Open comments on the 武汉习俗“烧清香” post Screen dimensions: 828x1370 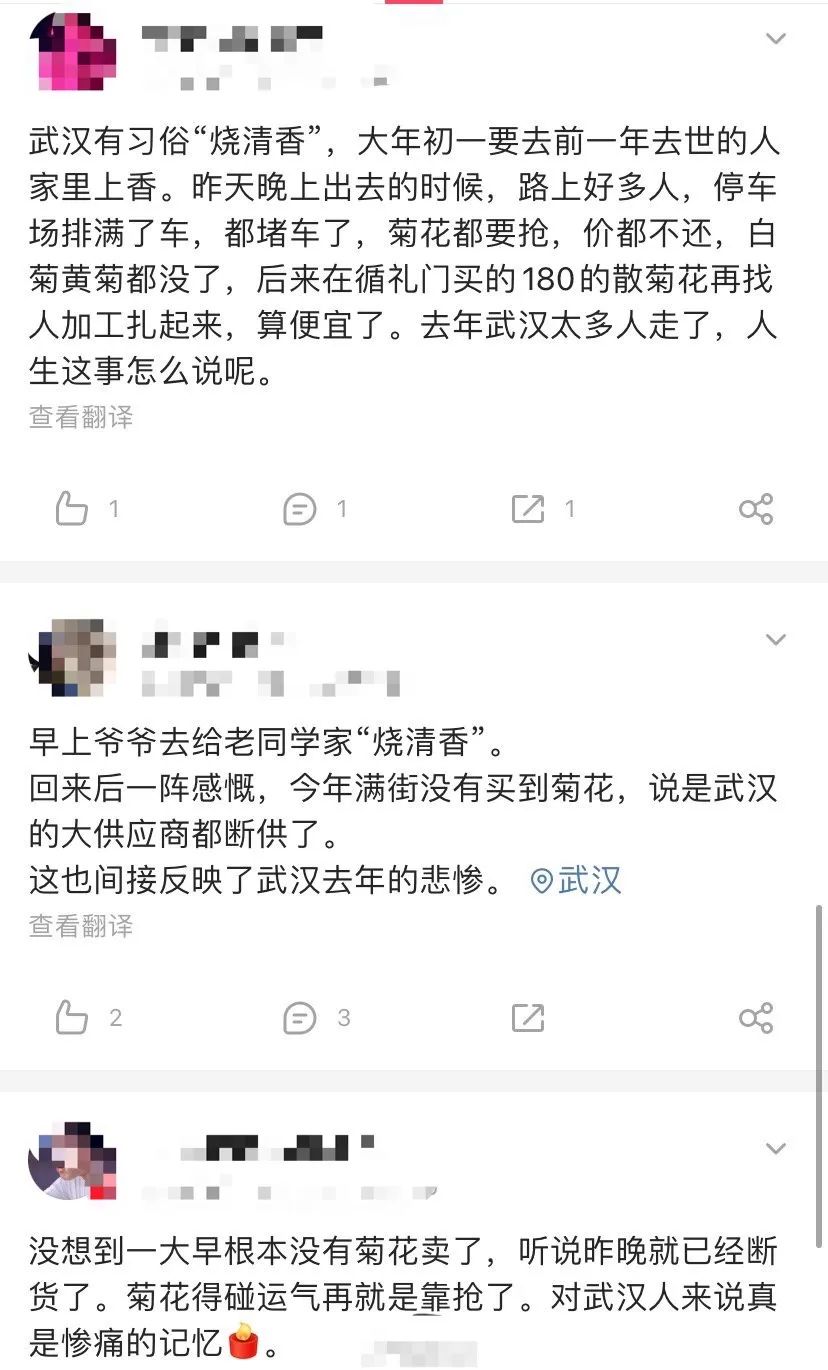coord(300,509)
